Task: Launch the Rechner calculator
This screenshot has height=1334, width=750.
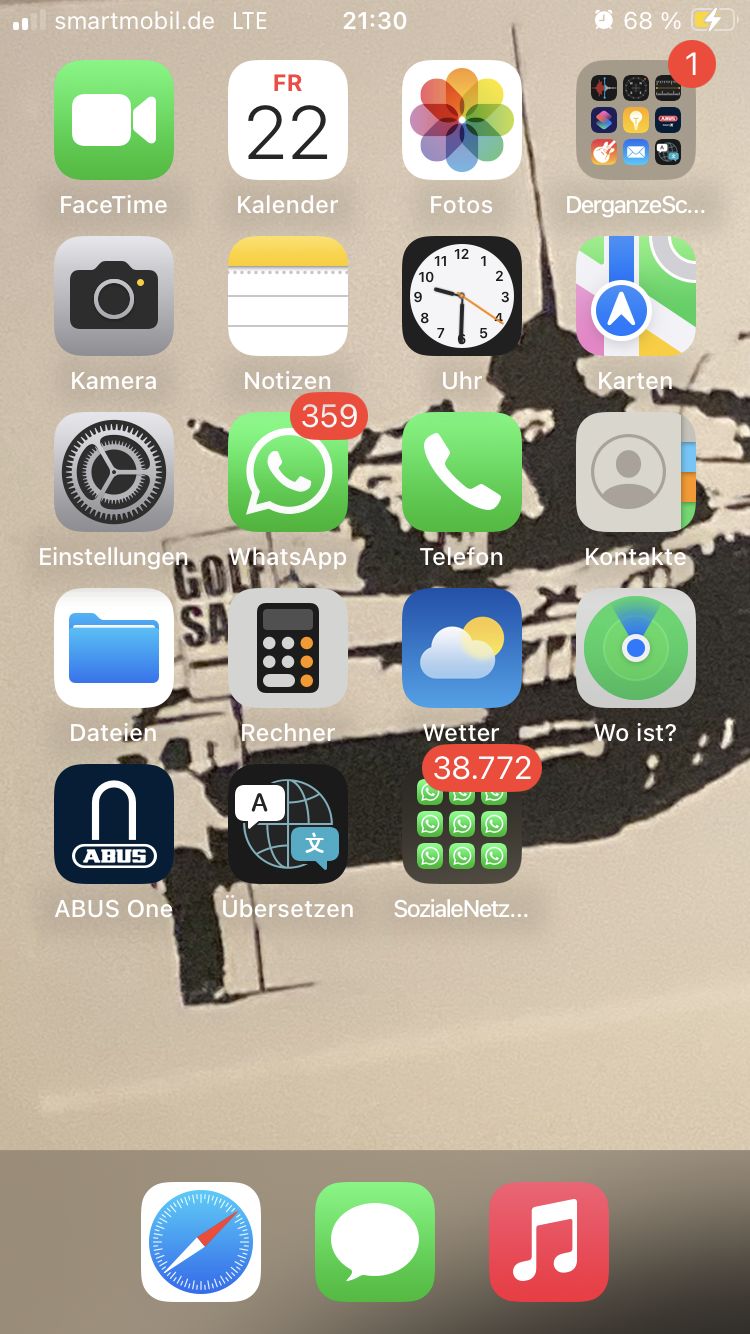Action: (288, 648)
